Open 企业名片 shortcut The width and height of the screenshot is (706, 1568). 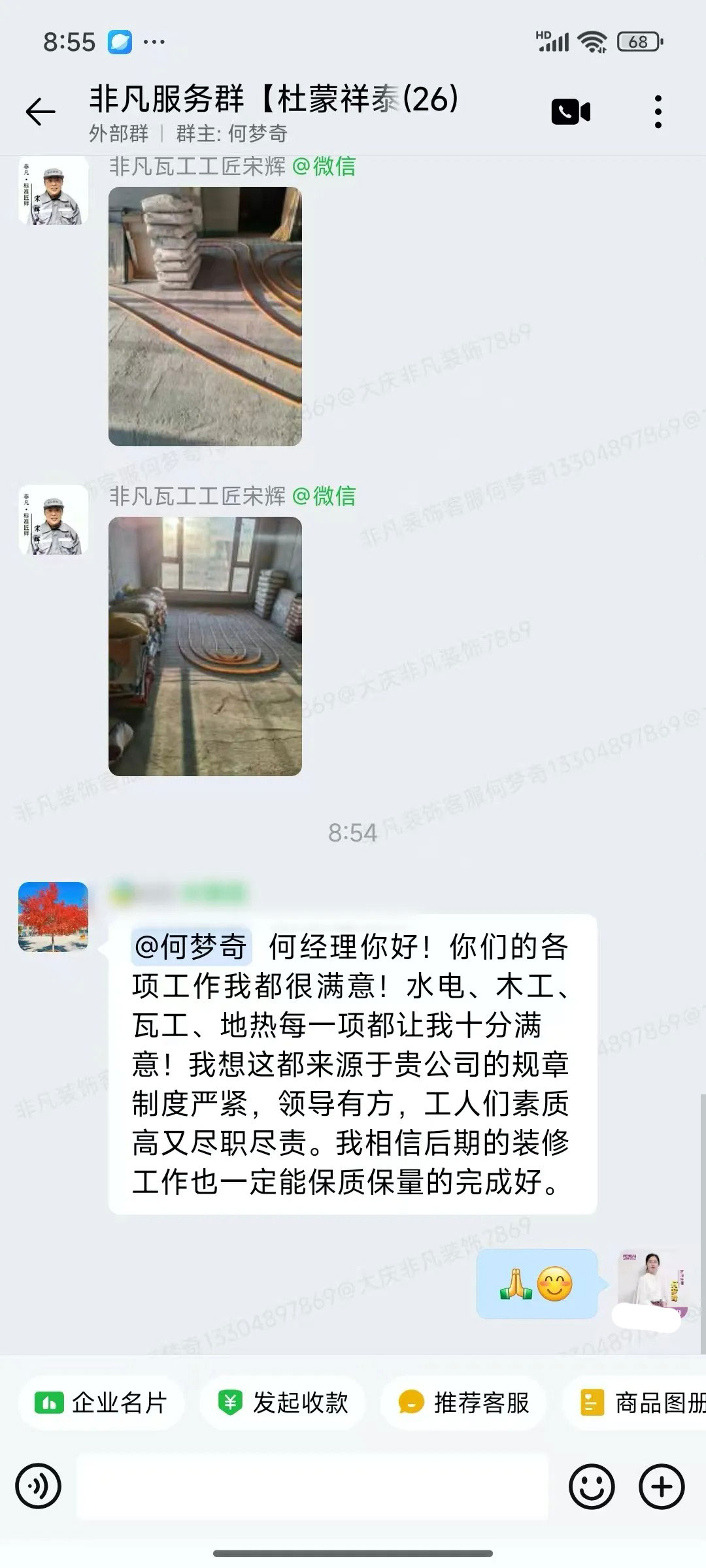[x=103, y=1403]
